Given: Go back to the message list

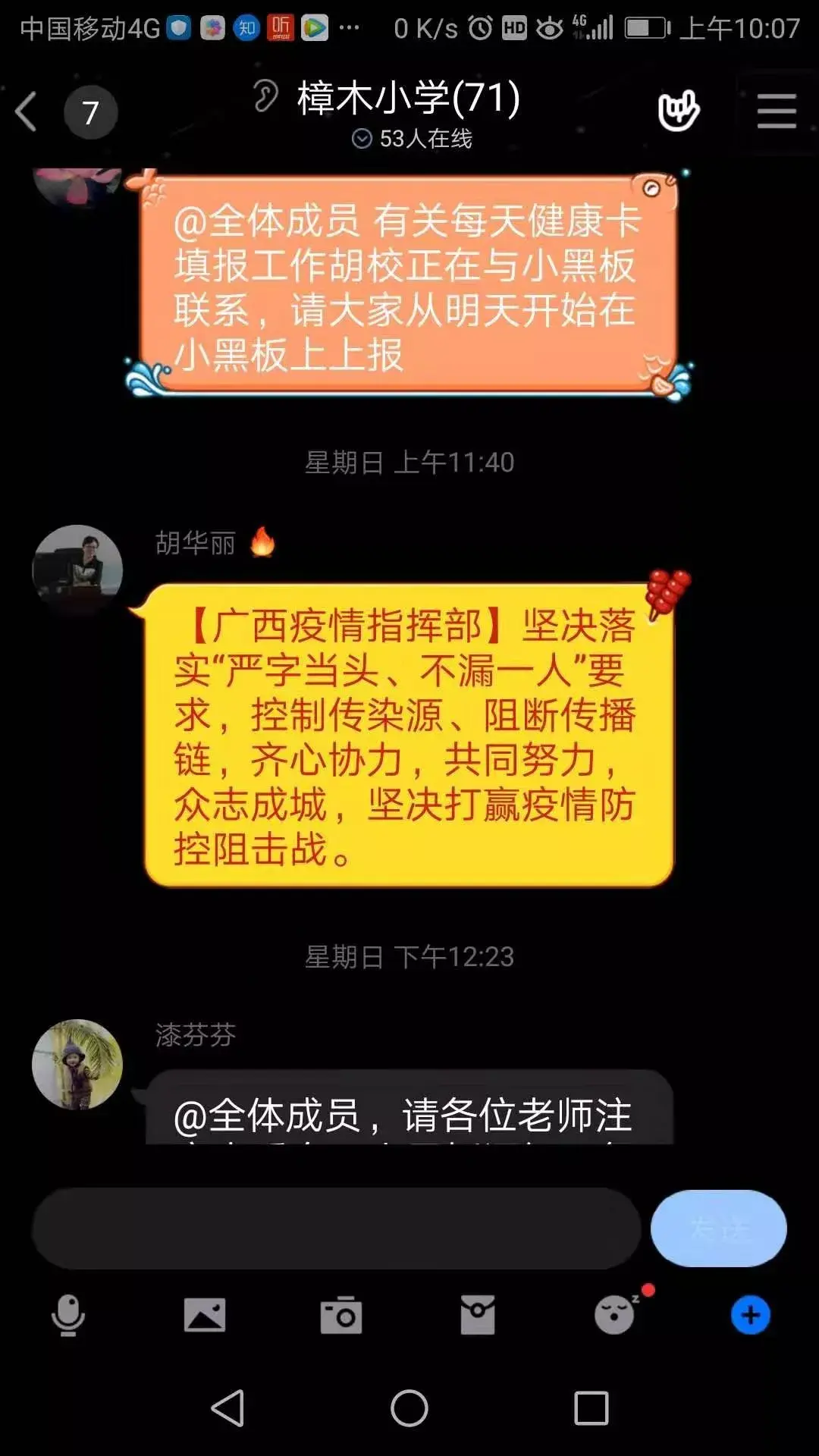Looking at the screenshot, I should click(27, 112).
